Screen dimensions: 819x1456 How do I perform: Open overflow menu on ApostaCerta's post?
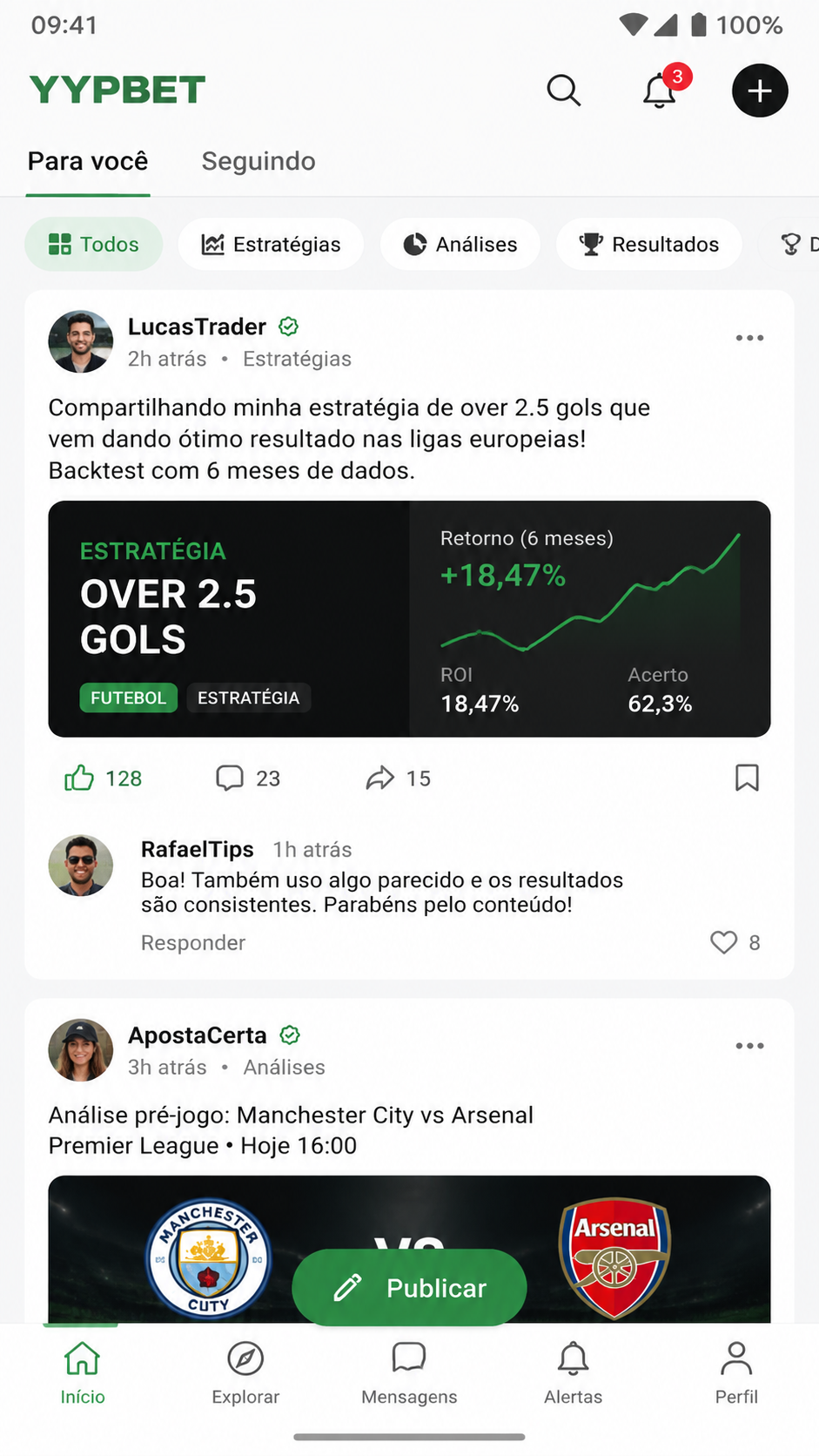[x=749, y=1046]
